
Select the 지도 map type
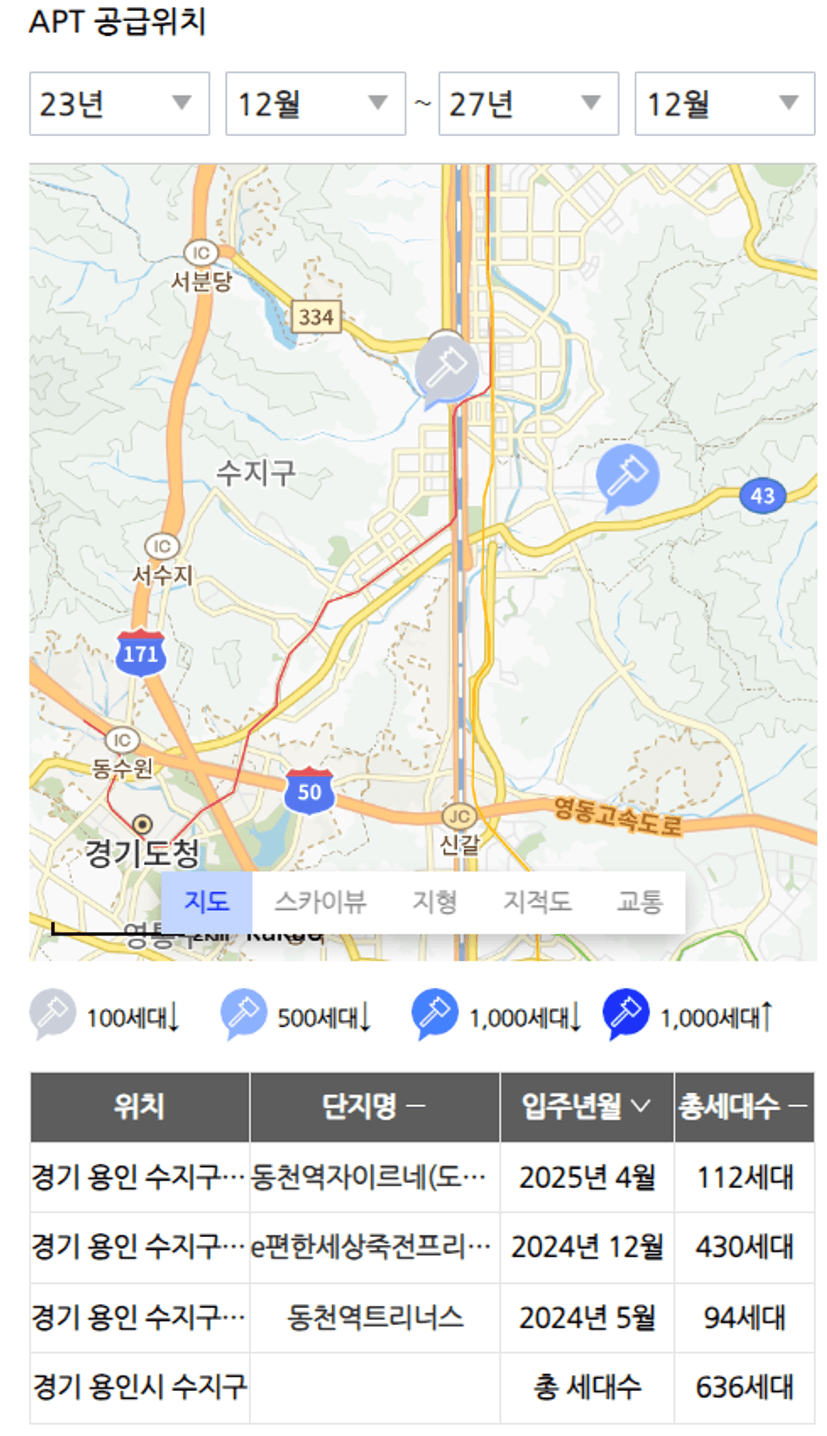[207, 902]
